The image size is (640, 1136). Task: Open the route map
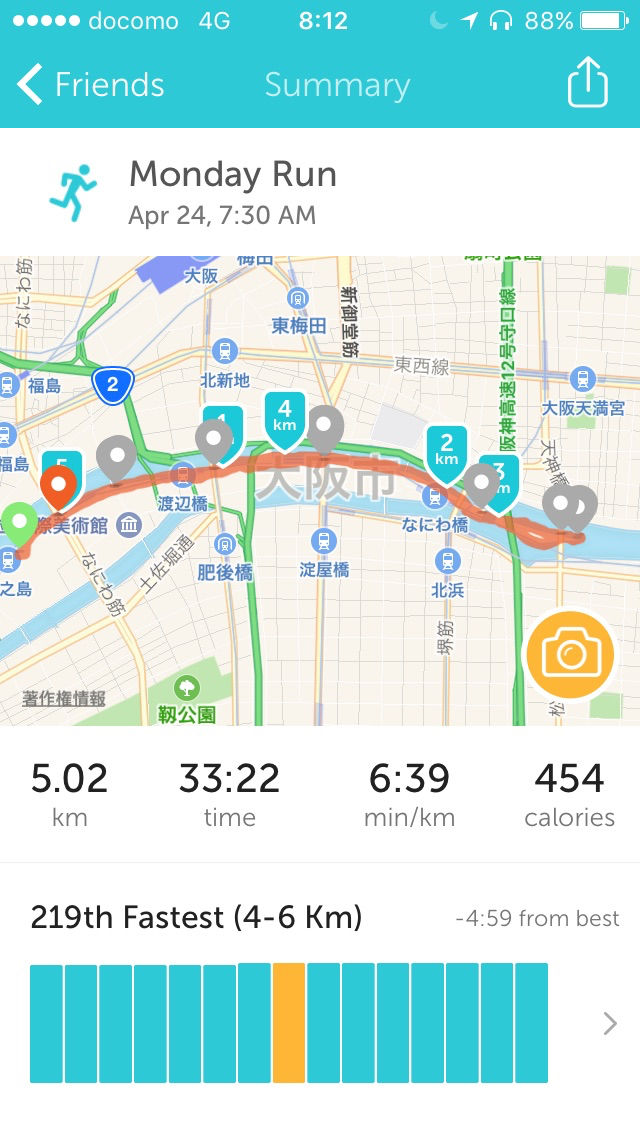click(x=300, y=600)
